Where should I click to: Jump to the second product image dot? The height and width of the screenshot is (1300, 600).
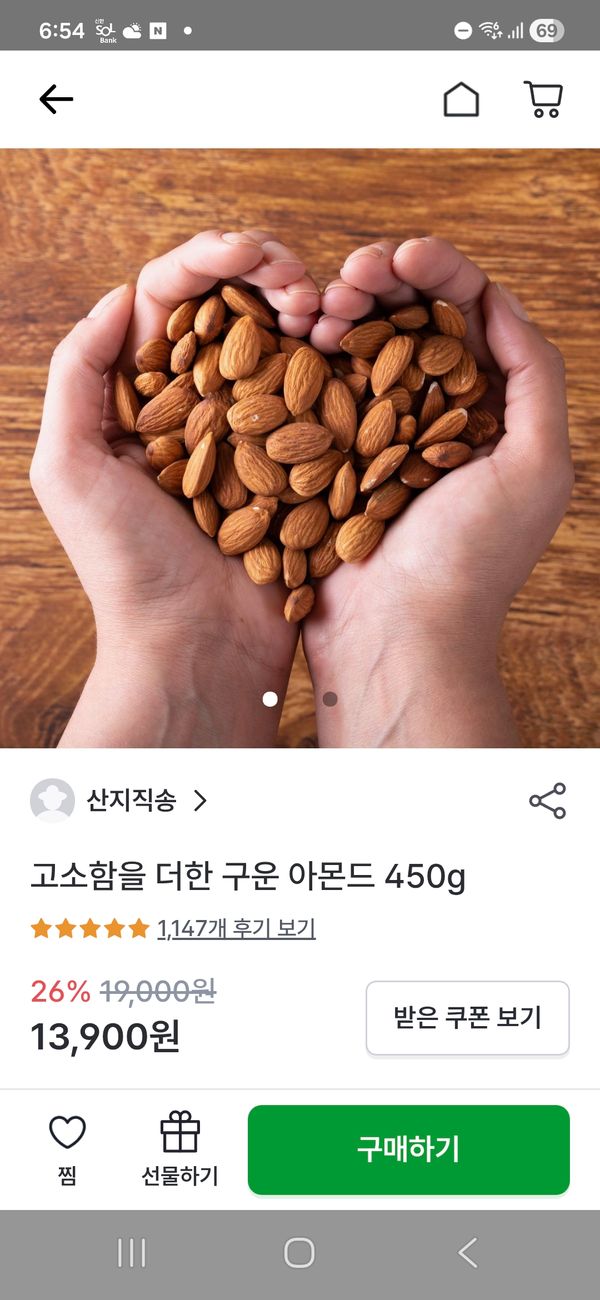tap(330, 699)
